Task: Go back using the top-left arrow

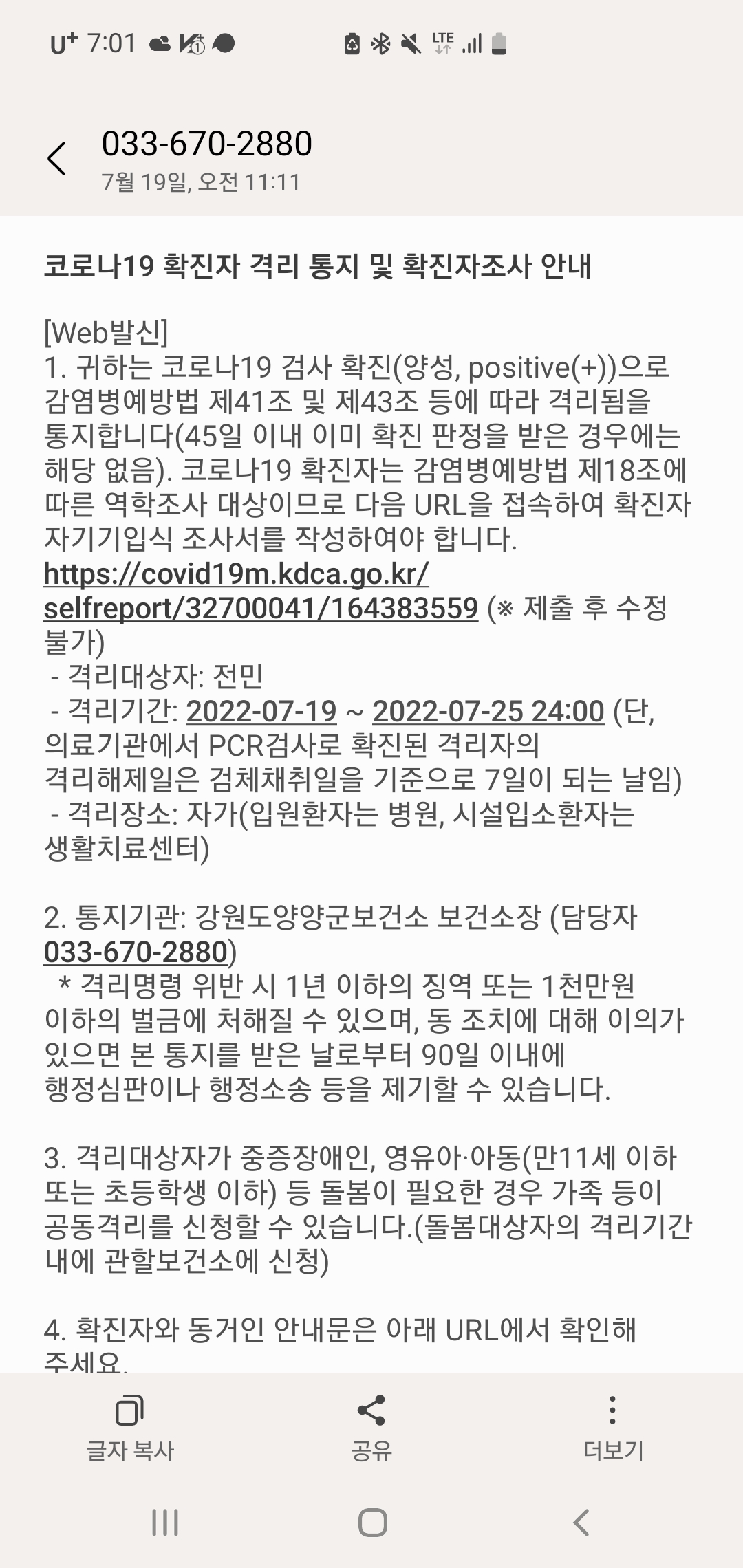Action: (x=56, y=159)
